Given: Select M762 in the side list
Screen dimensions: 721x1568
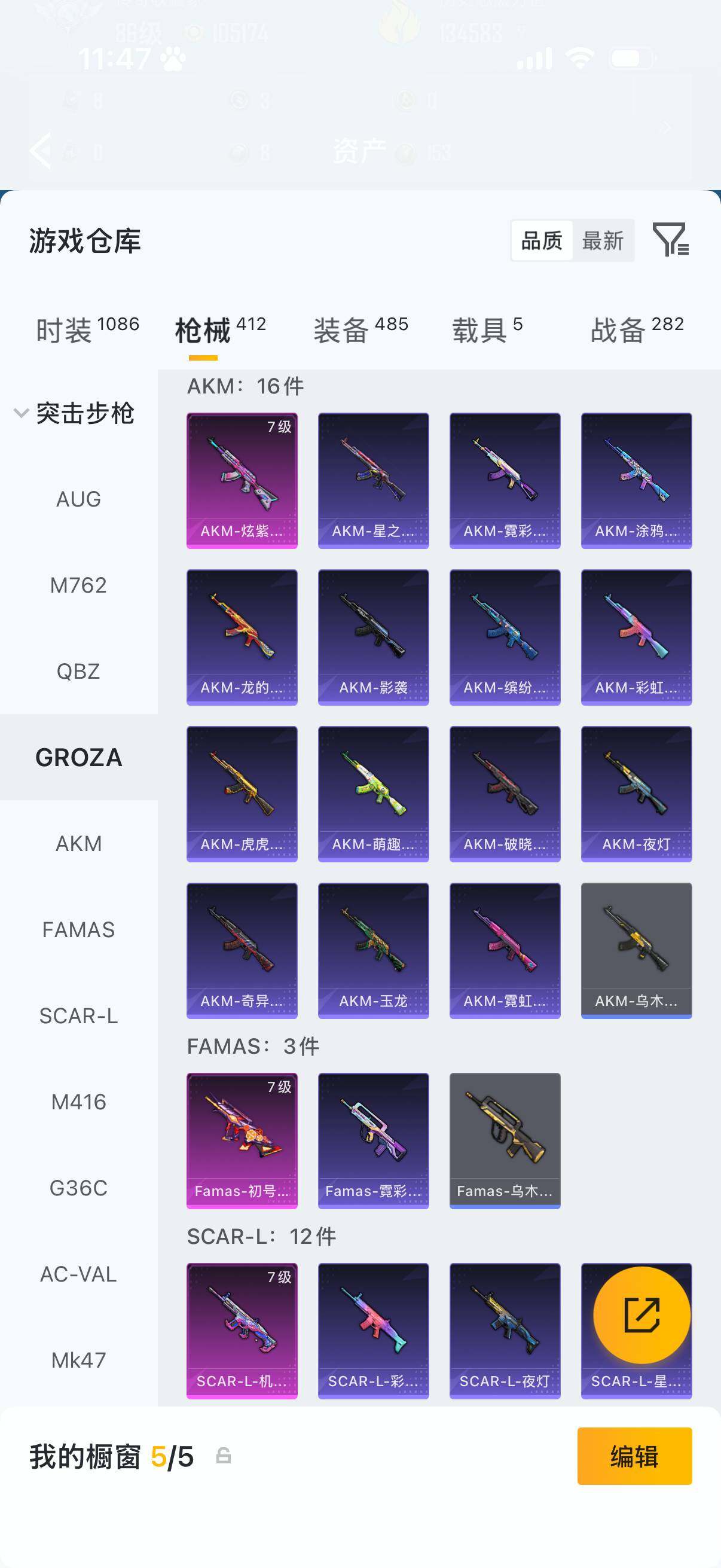Looking at the screenshot, I should pyautogui.click(x=78, y=585).
